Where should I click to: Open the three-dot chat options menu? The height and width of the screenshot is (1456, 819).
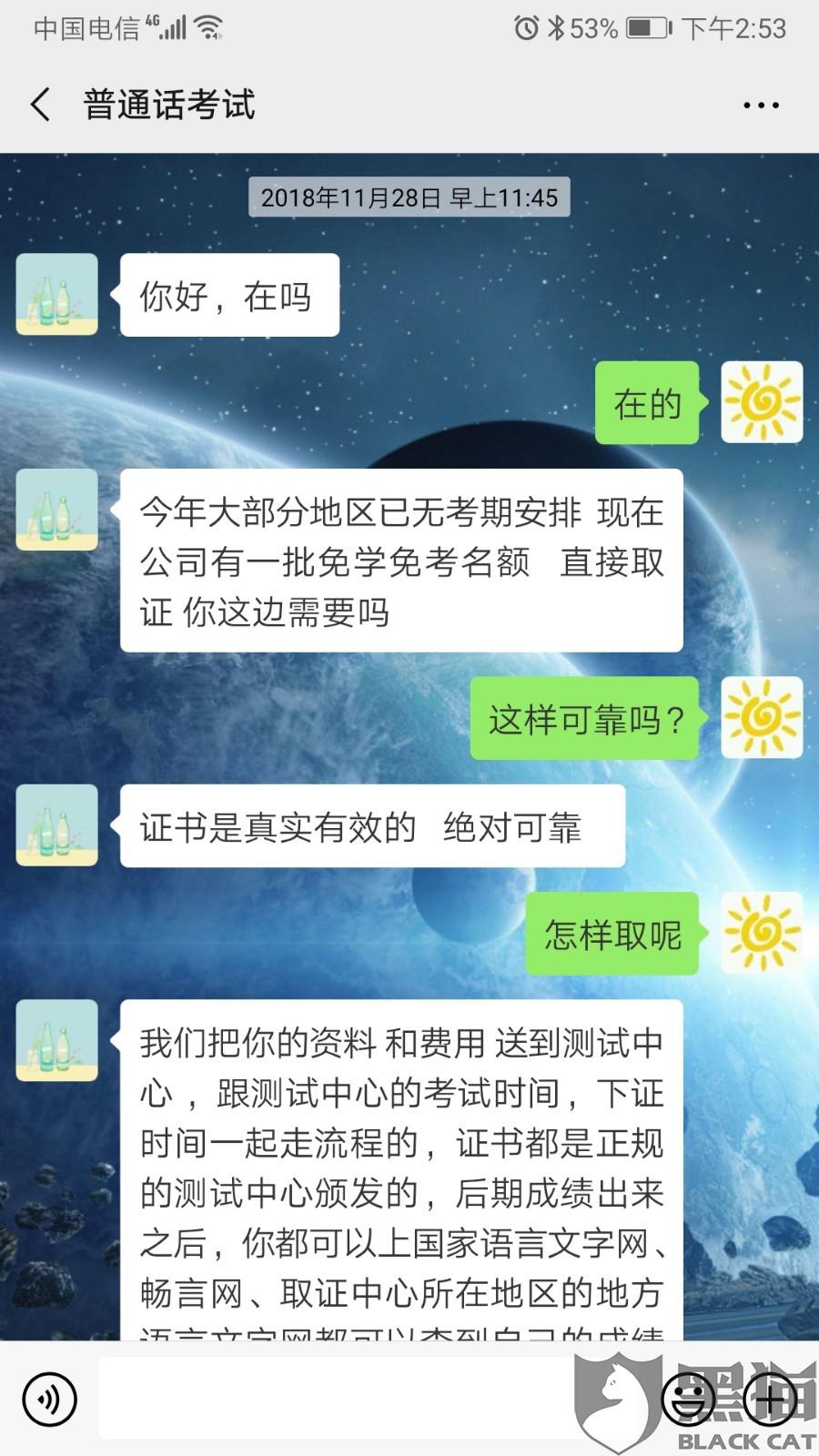click(x=761, y=106)
